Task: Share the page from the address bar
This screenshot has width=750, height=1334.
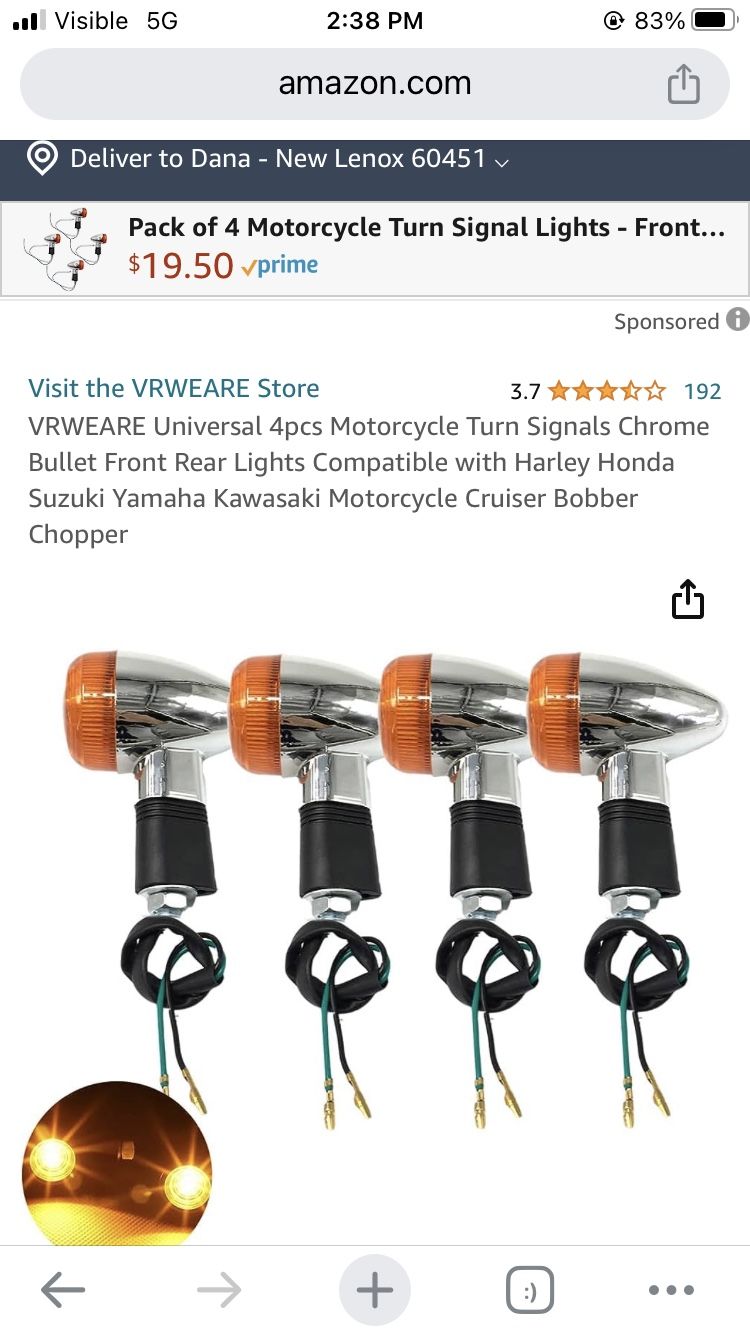Action: 684,84
